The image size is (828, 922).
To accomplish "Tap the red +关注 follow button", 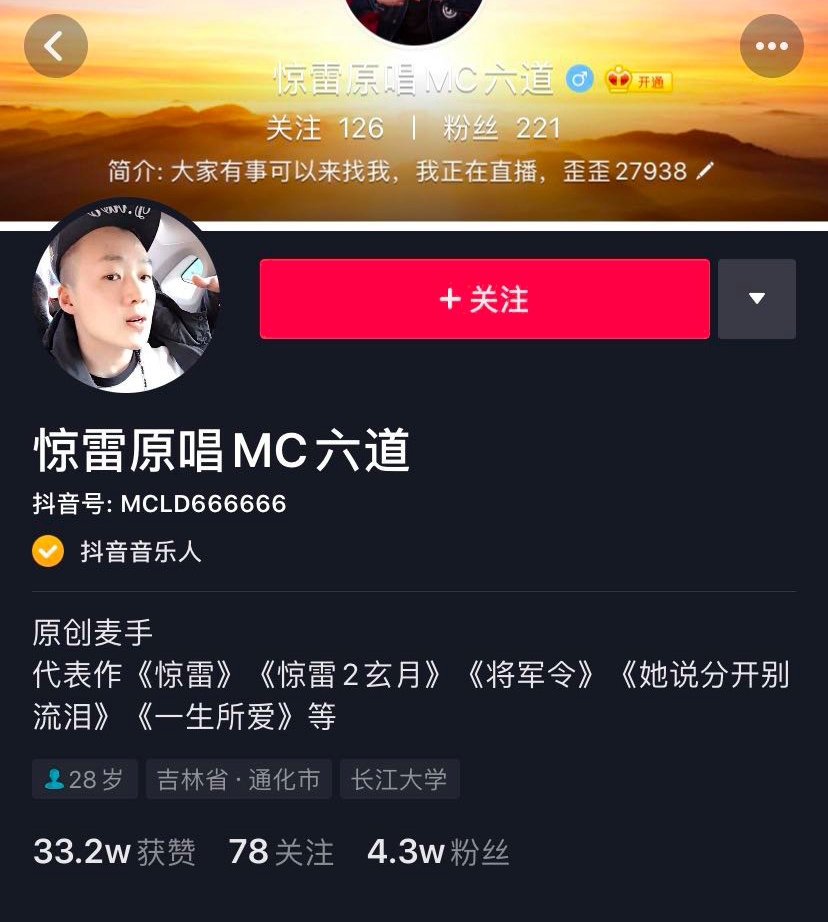I will pyautogui.click(x=484, y=299).
